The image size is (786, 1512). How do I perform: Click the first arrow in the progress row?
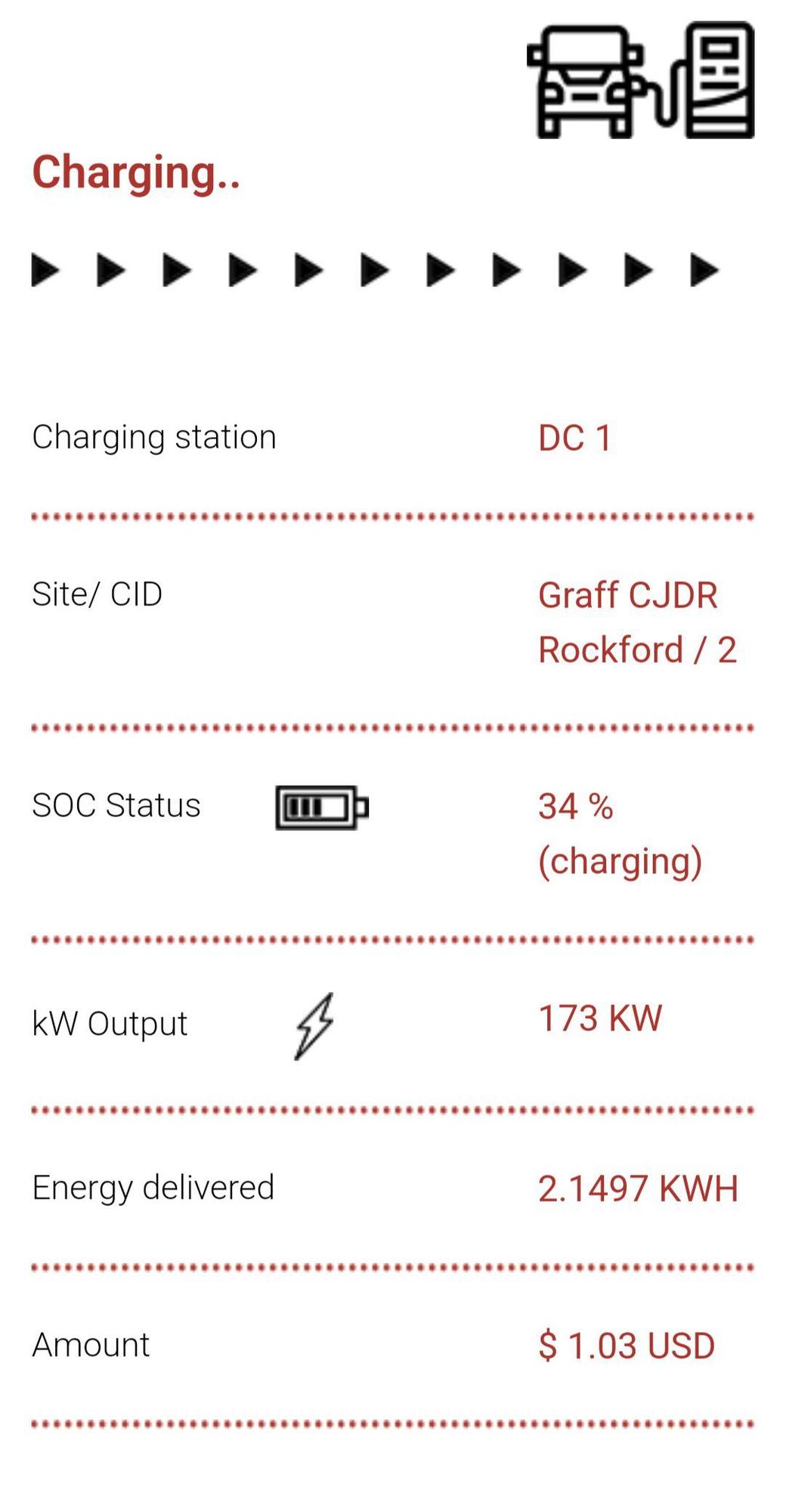click(45, 270)
